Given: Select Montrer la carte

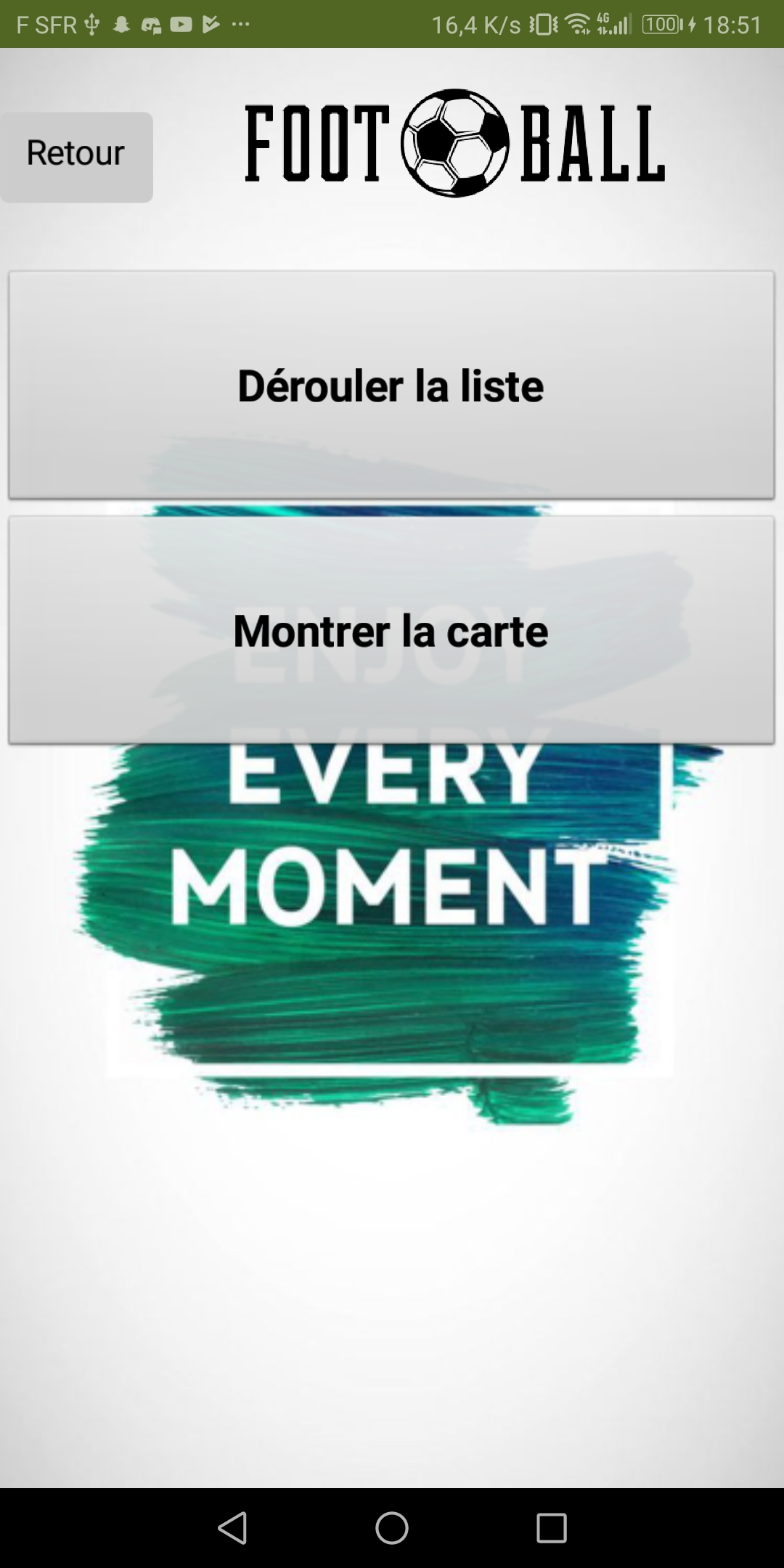Looking at the screenshot, I should click(391, 630).
